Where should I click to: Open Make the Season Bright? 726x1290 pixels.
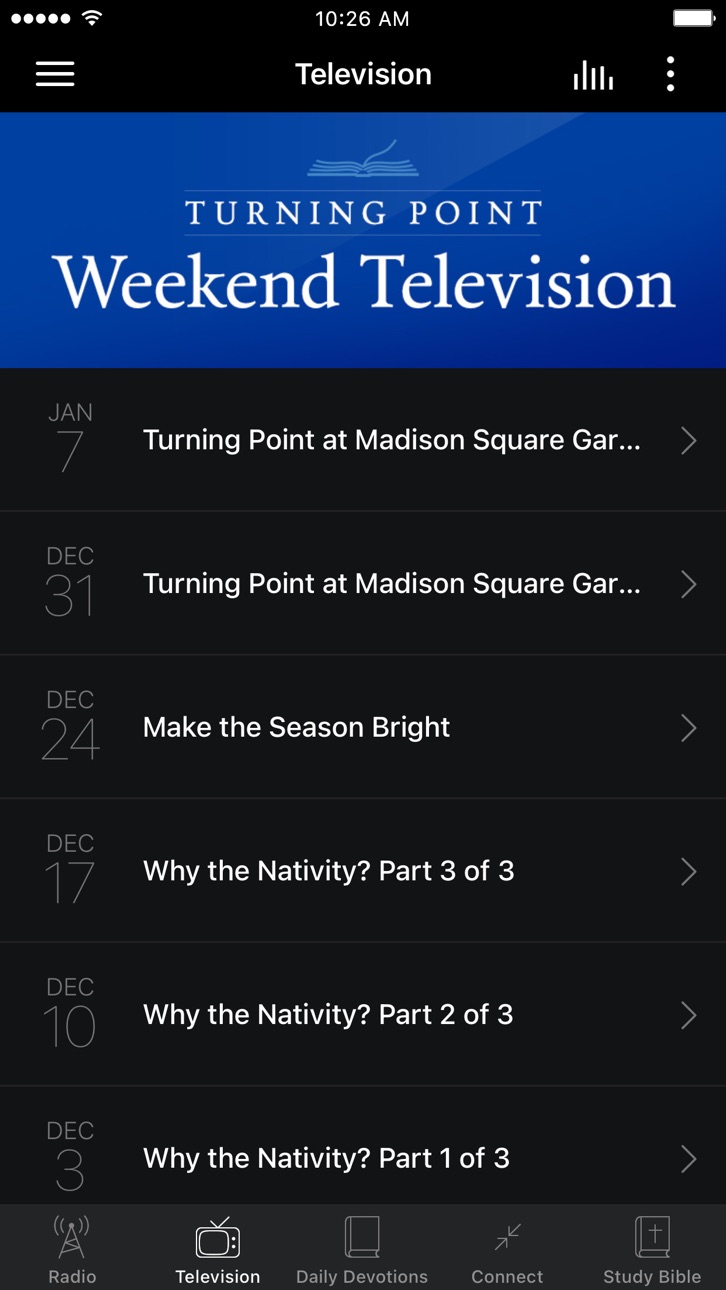pos(363,727)
